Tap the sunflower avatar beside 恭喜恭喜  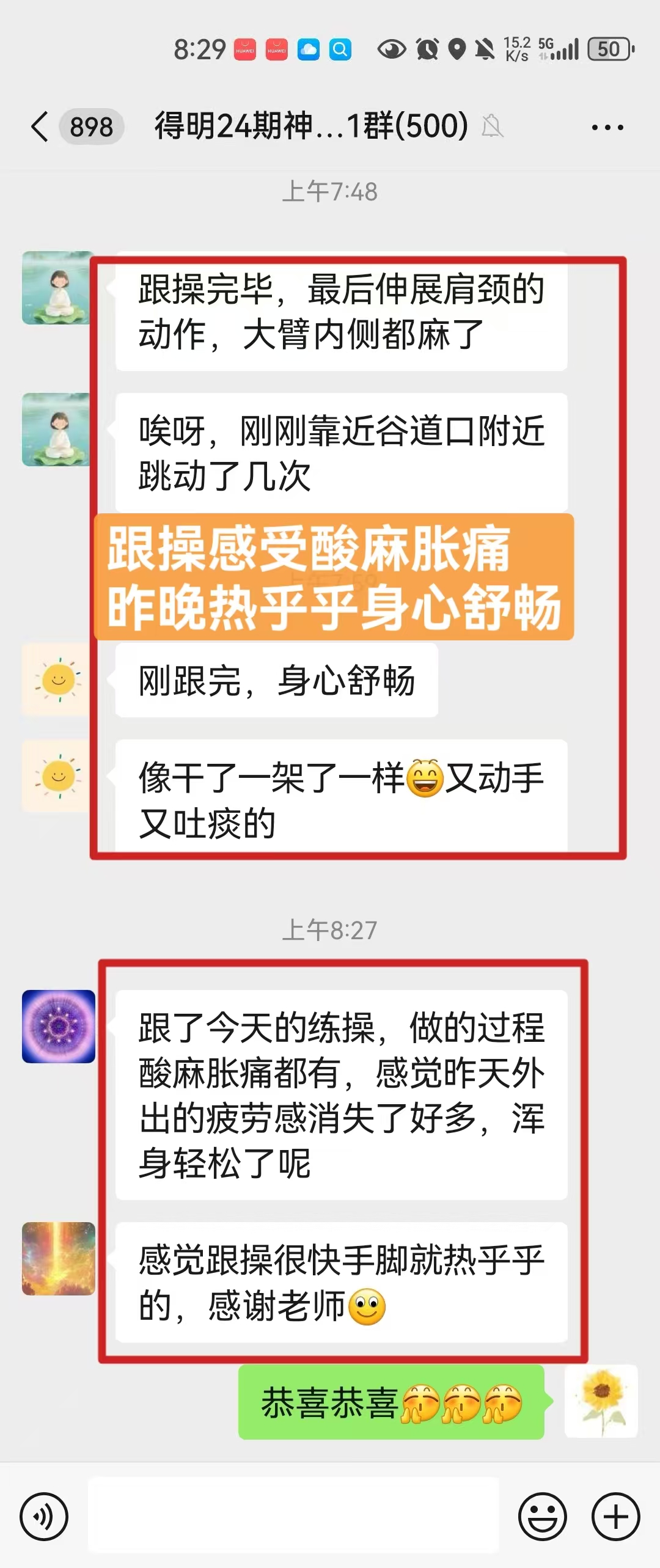point(601,1401)
